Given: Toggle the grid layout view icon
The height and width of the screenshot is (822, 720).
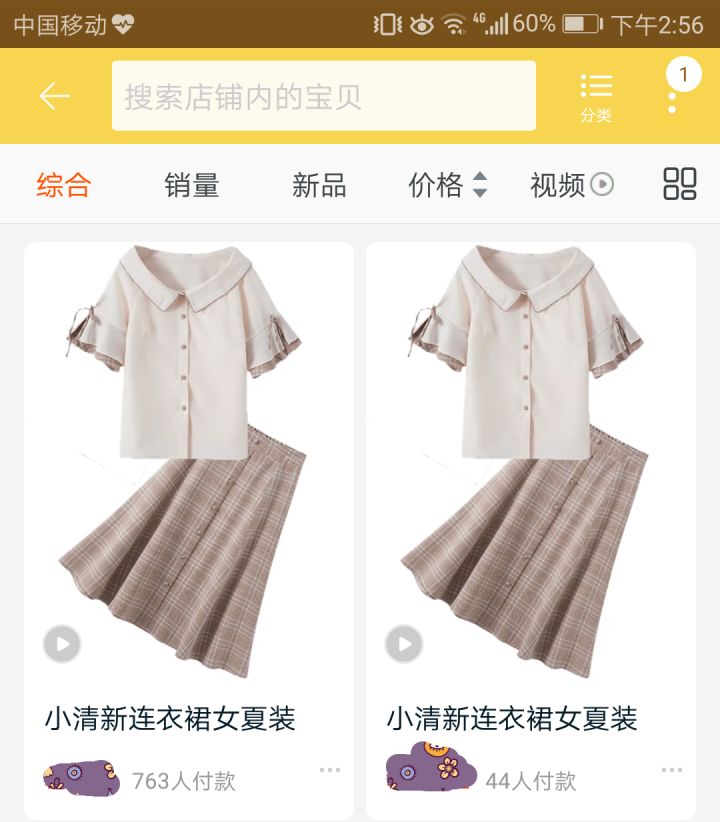Looking at the screenshot, I should (x=680, y=184).
